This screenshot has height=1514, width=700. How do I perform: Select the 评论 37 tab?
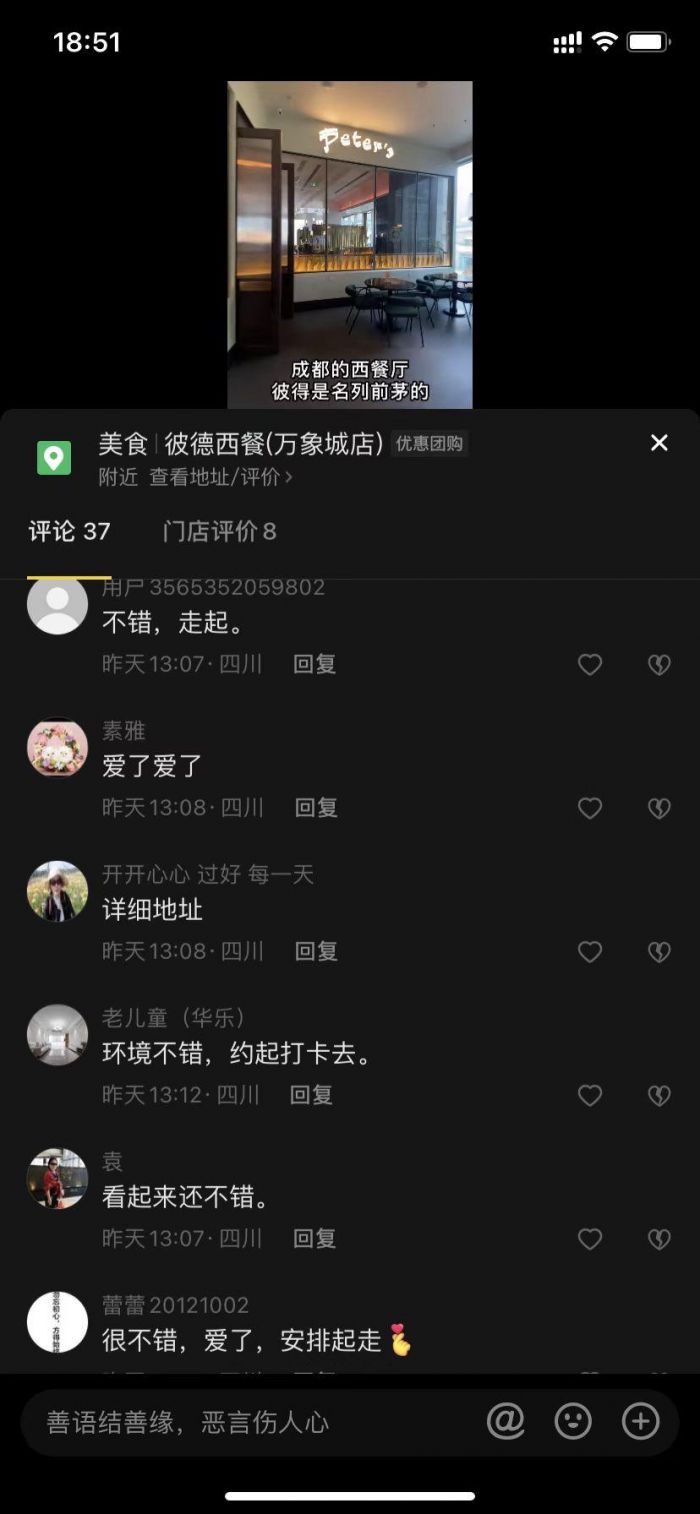tap(69, 531)
